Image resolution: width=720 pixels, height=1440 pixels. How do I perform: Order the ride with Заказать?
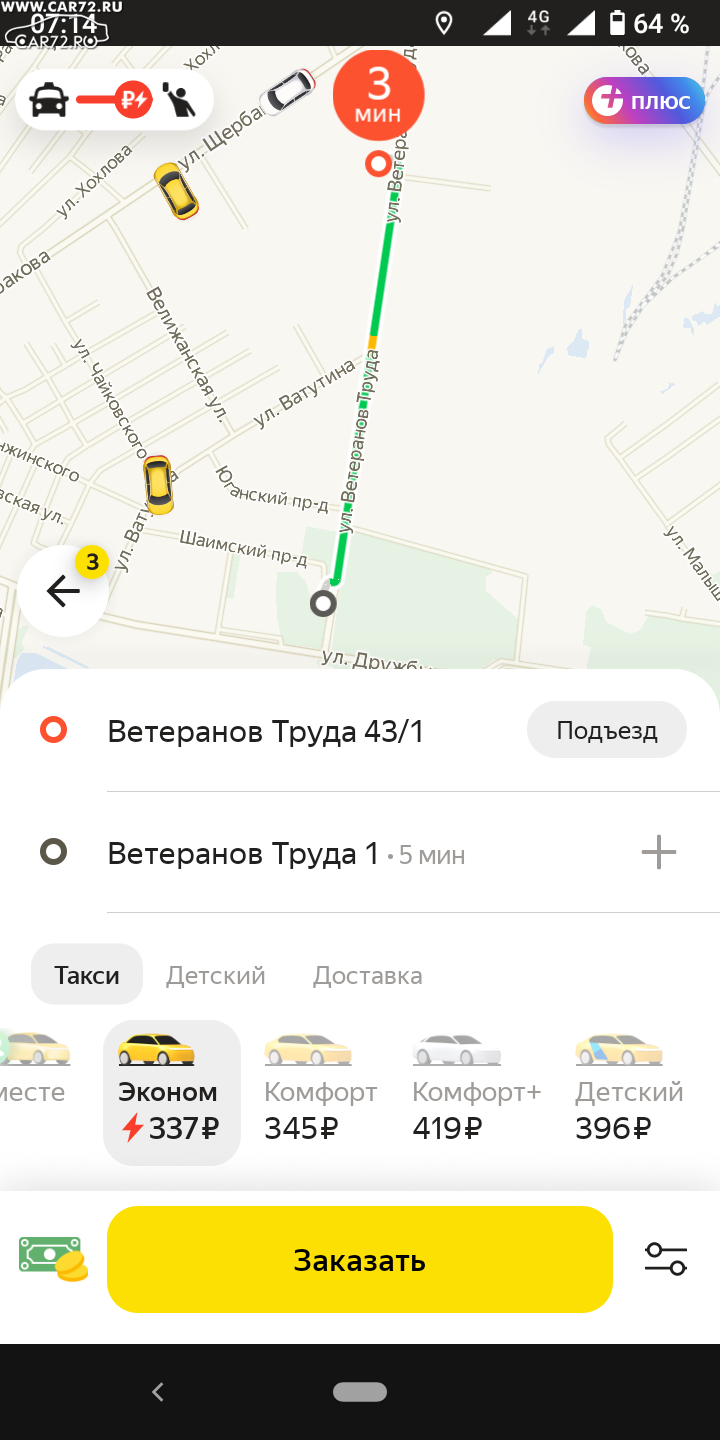(360, 1260)
